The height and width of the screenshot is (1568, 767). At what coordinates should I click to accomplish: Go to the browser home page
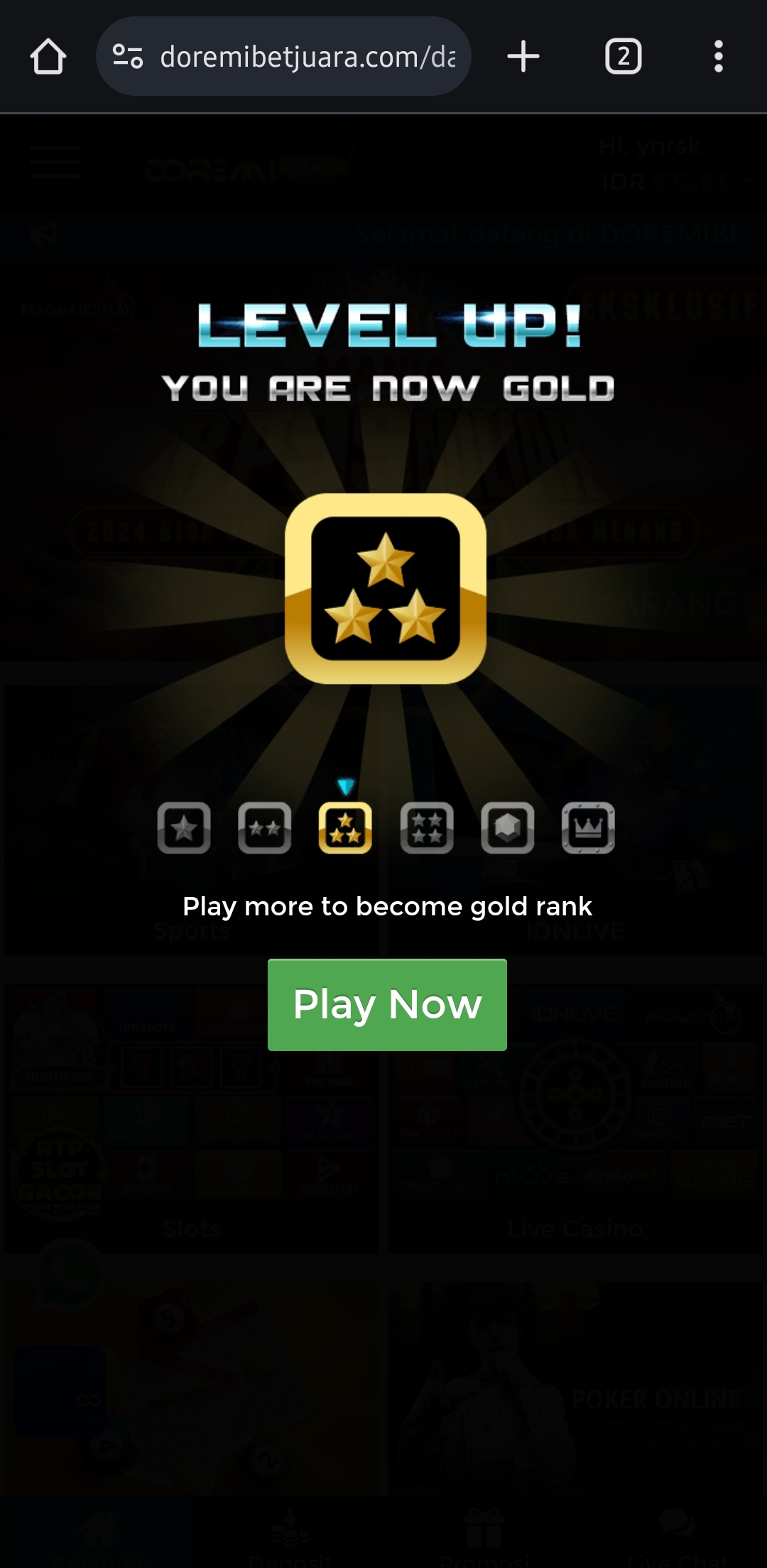48,57
